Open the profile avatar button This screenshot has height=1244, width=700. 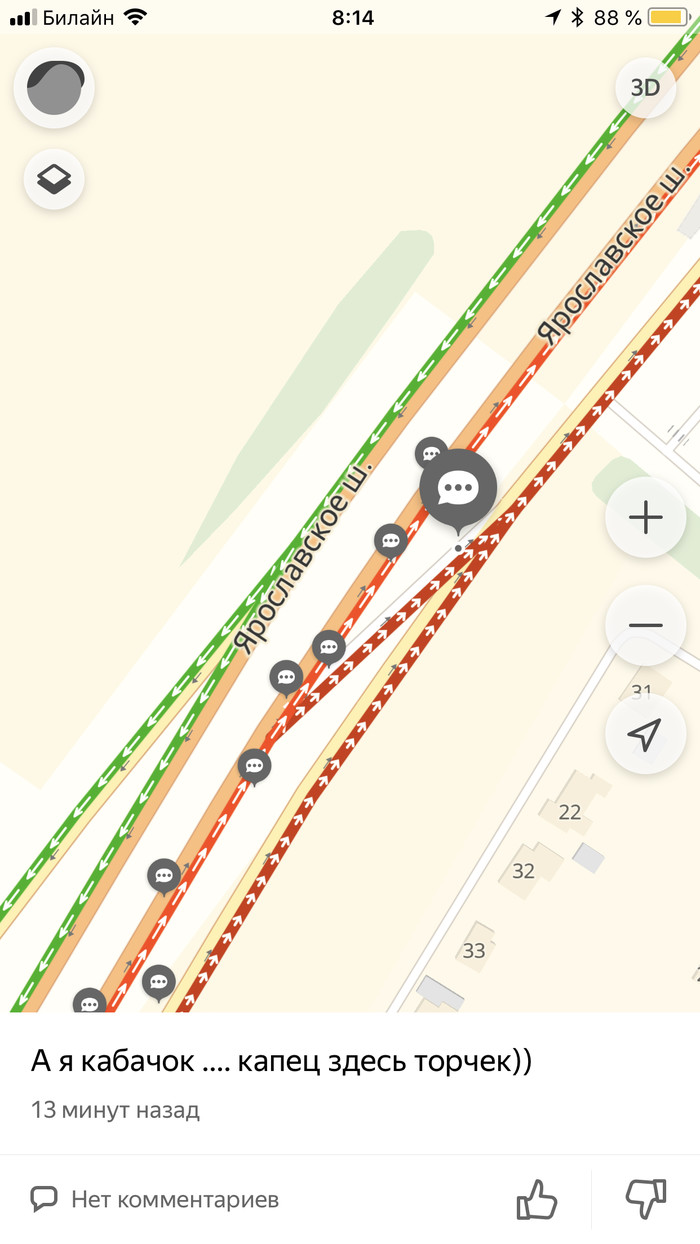[54, 89]
